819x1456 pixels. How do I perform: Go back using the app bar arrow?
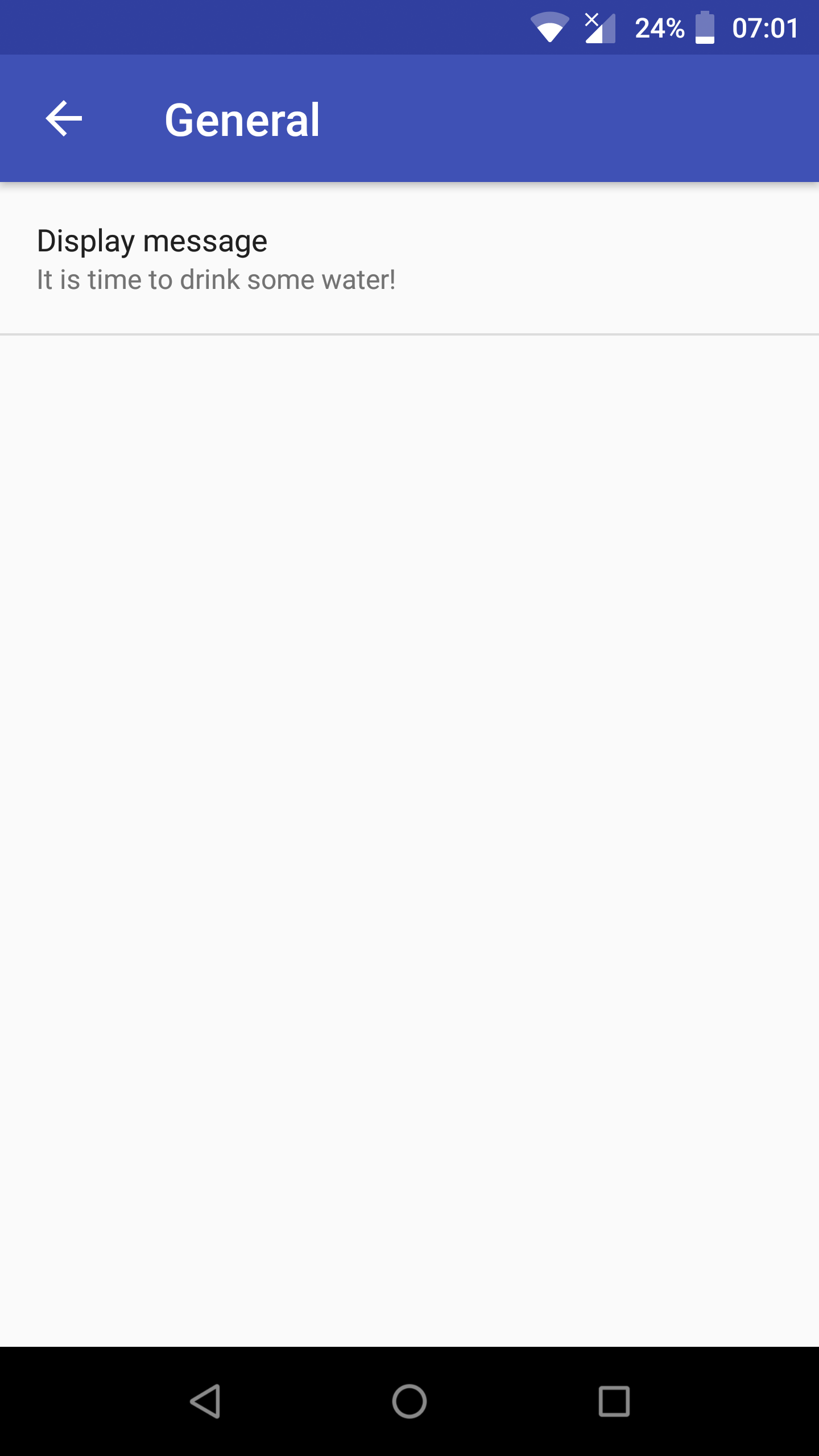click(x=64, y=119)
